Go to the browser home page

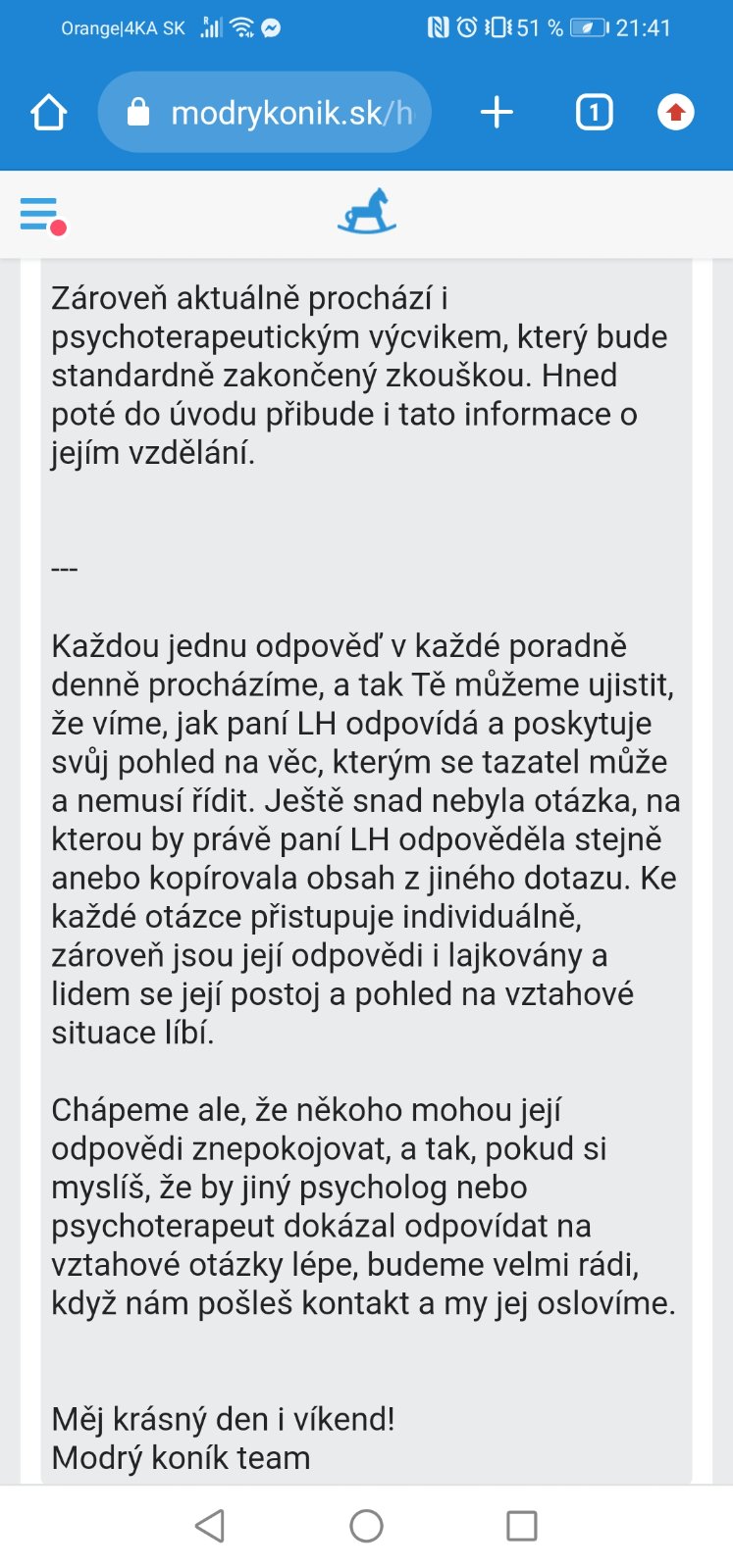(48, 113)
